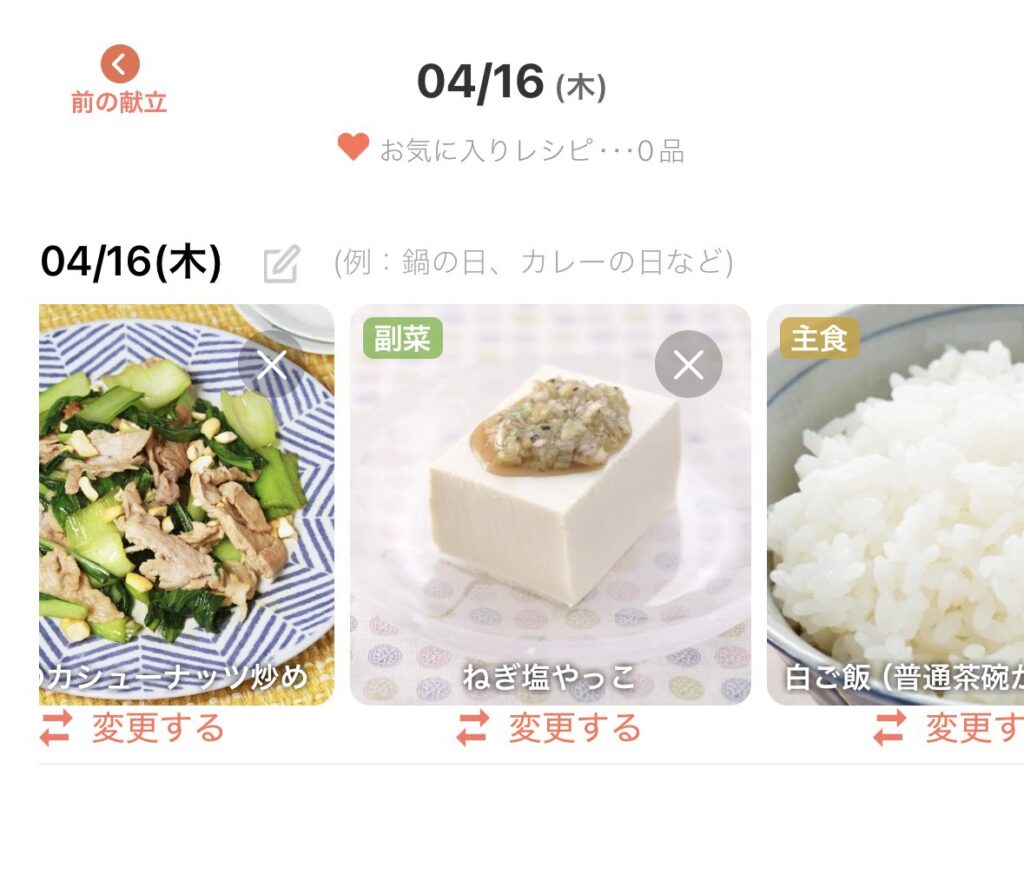Edit the 04/16 menu title note
Image resolution: width=1024 pixels, height=888 pixels.
[281, 264]
